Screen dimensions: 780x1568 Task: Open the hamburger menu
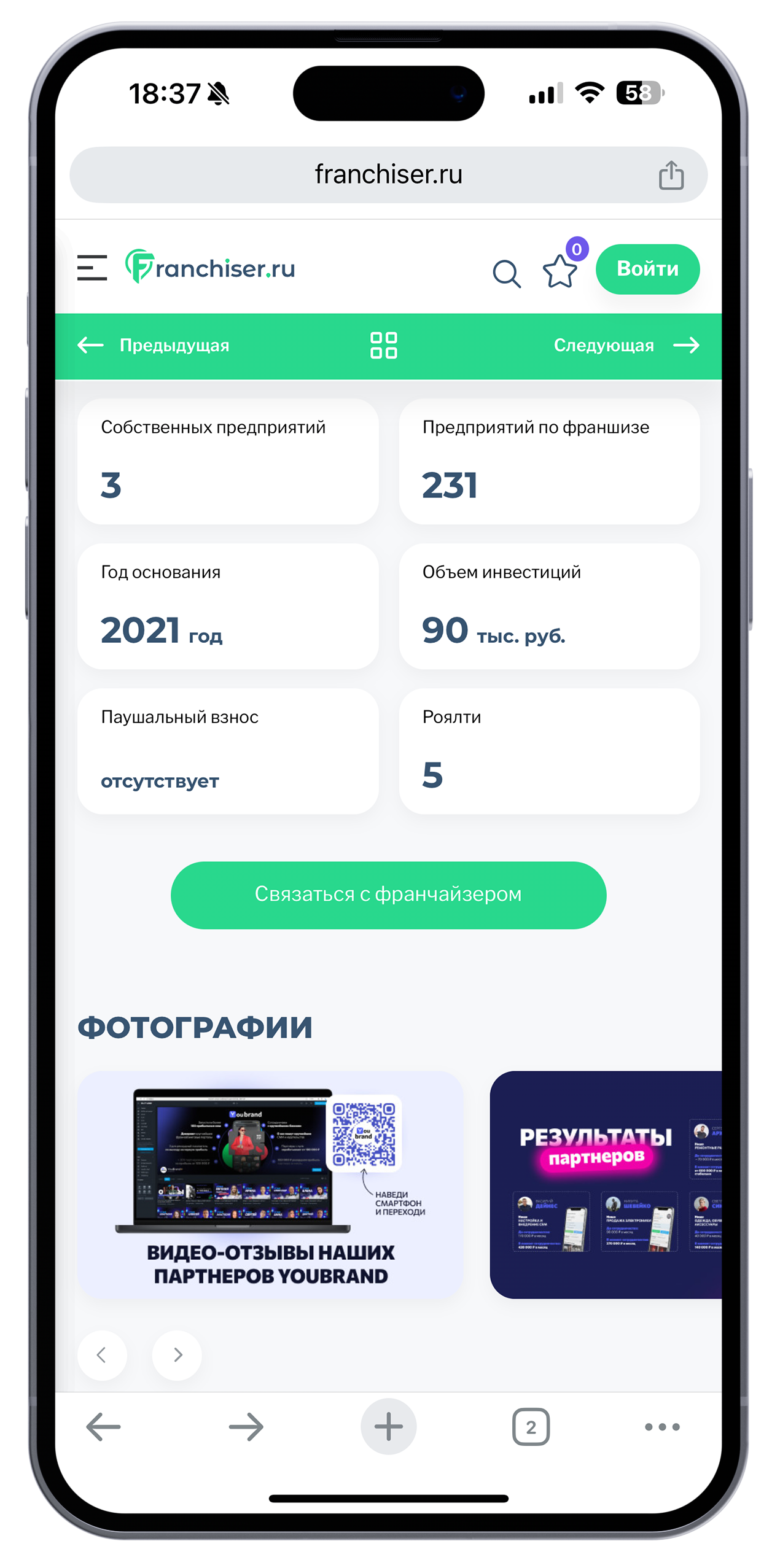(92, 268)
